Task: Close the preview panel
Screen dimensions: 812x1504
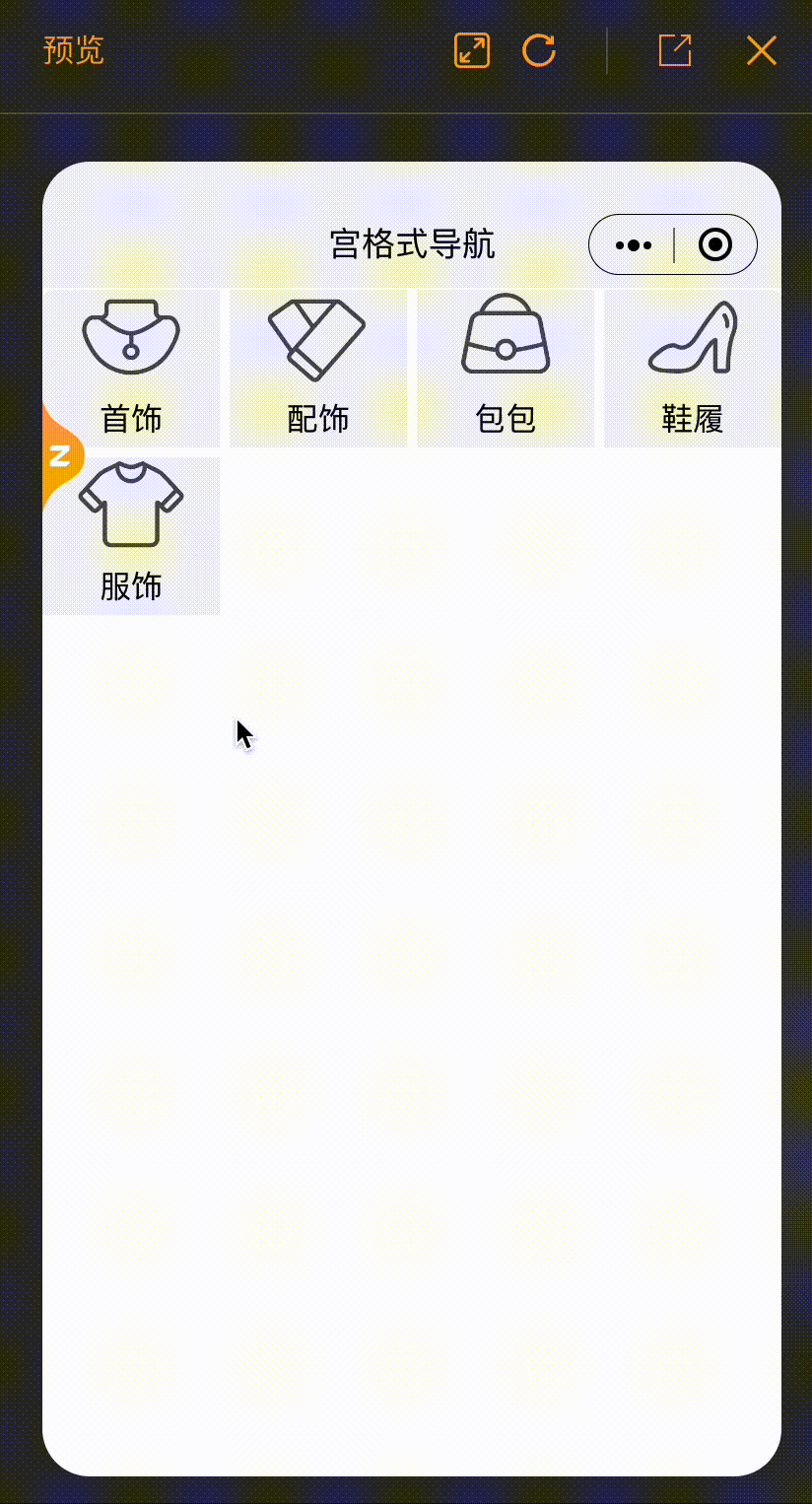Action: click(762, 50)
